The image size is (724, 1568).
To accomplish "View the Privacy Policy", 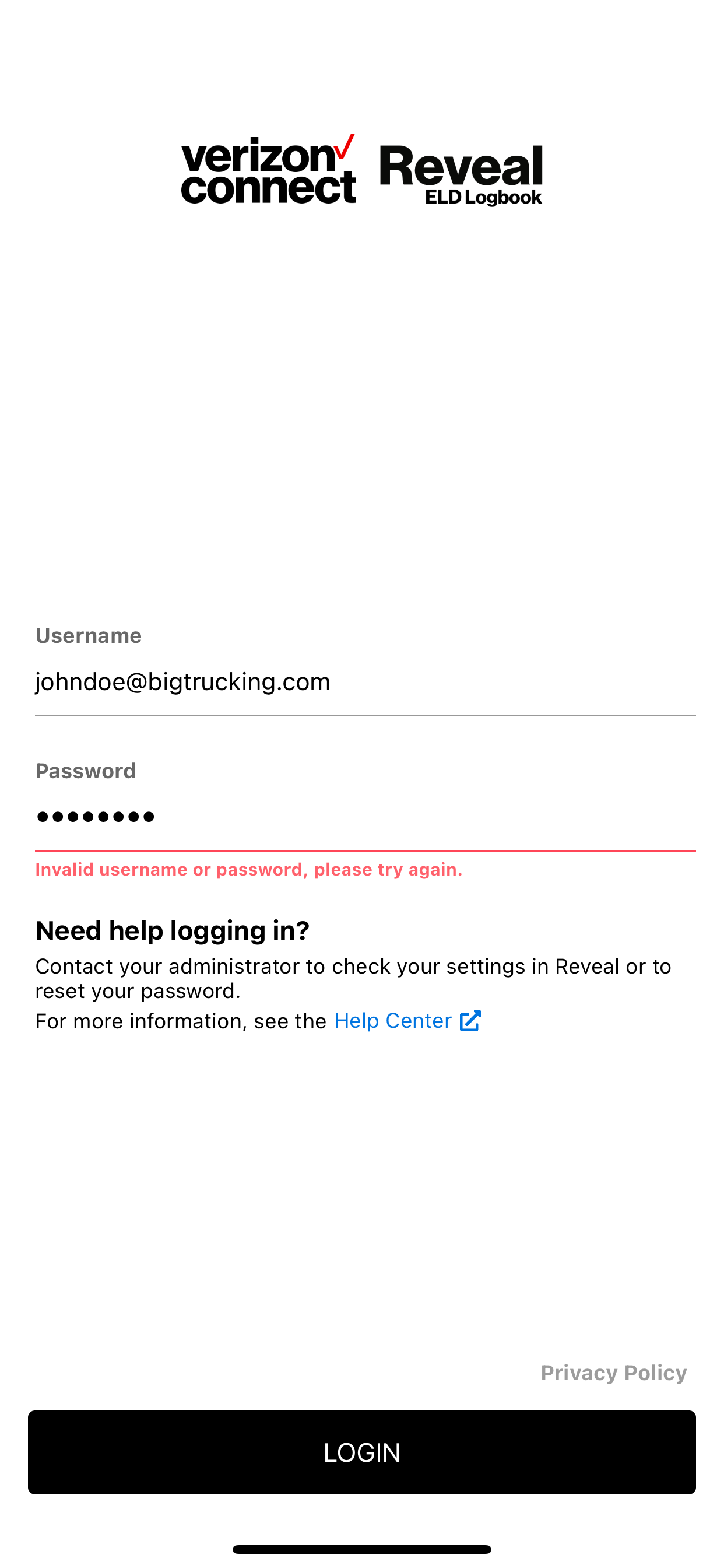I will click(613, 1373).
